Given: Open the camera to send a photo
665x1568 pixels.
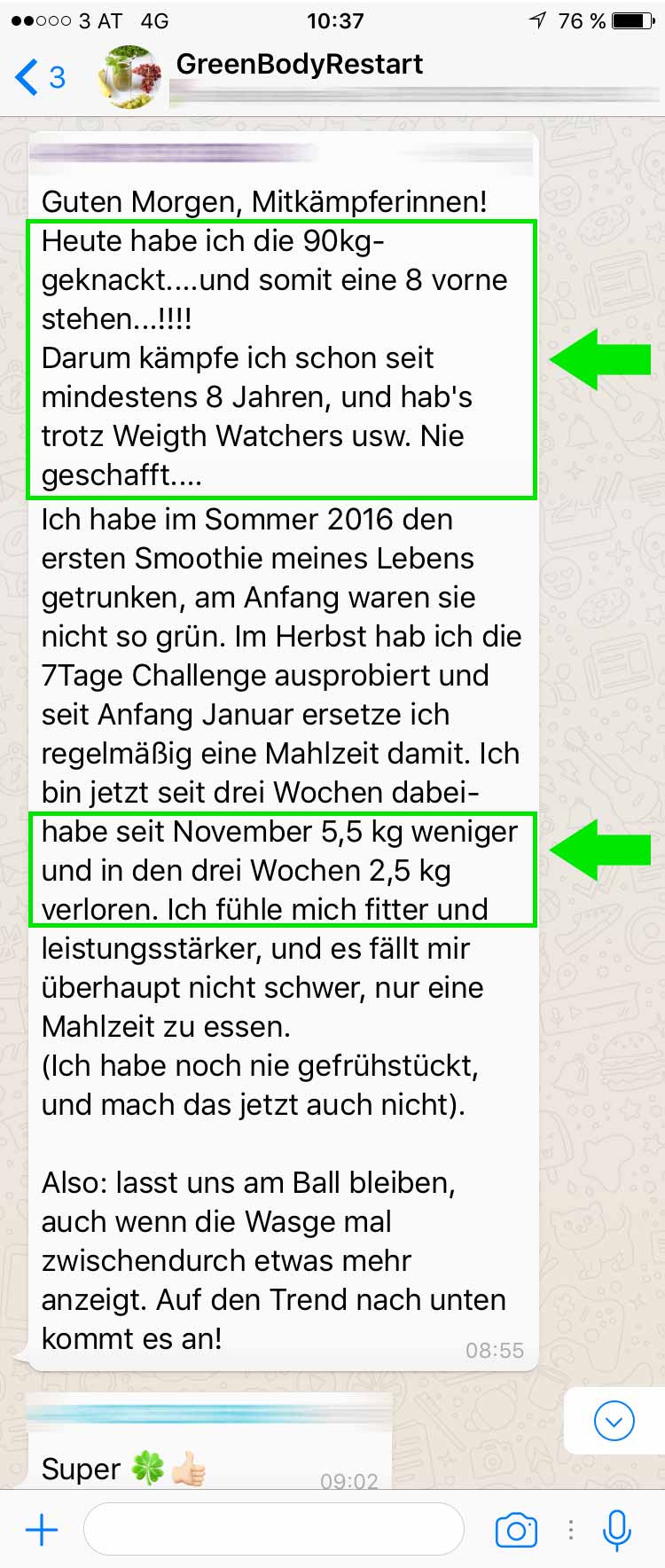Looking at the screenshot, I should coord(516,1530).
